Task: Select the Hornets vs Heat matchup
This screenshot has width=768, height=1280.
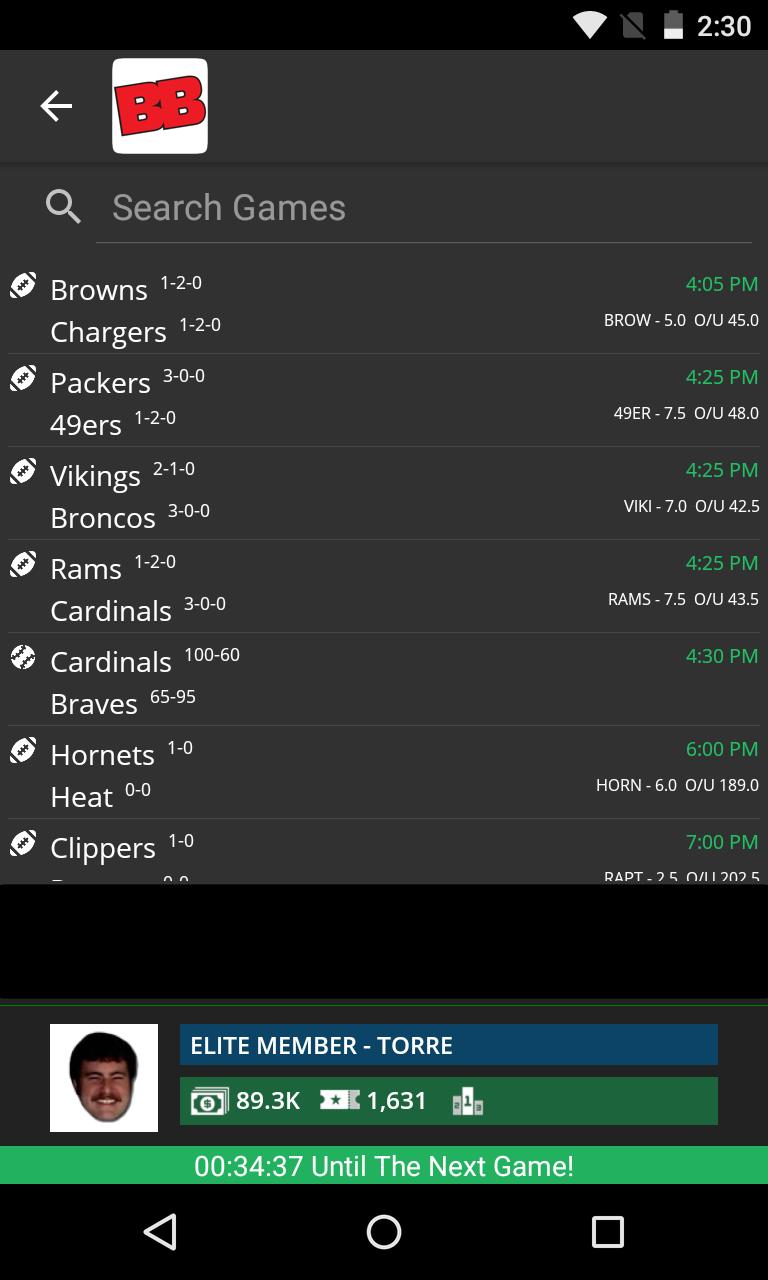Action: (384, 770)
